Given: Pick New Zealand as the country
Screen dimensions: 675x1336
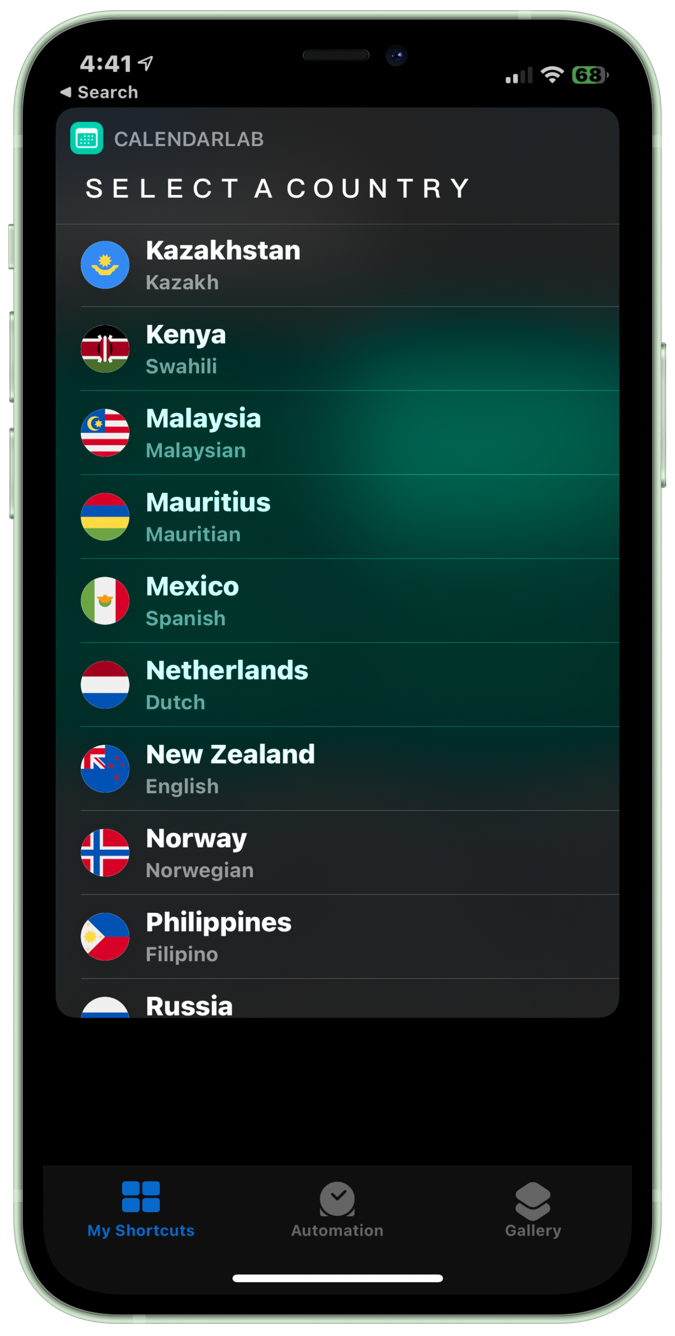Looking at the screenshot, I should pyautogui.click(x=336, y=769).
